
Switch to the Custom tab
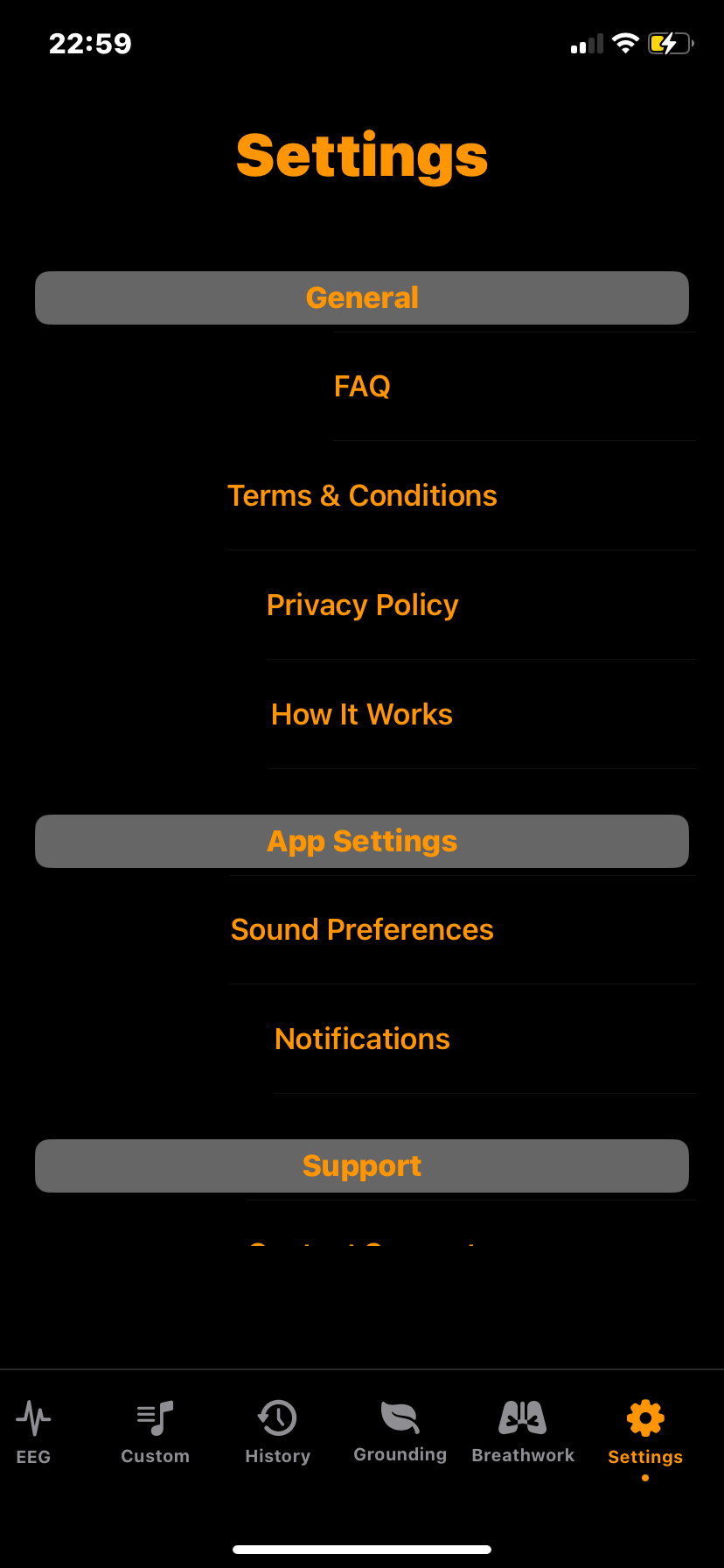[x=156, y=1431]
